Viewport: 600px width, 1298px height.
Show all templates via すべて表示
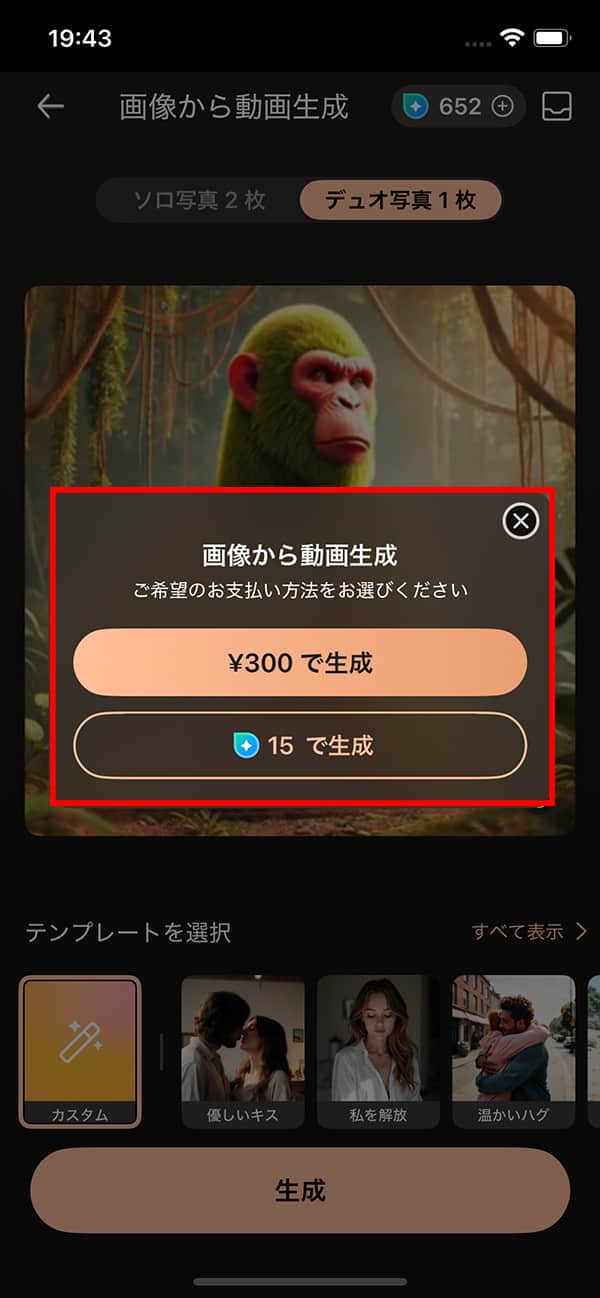coord(528,932)
